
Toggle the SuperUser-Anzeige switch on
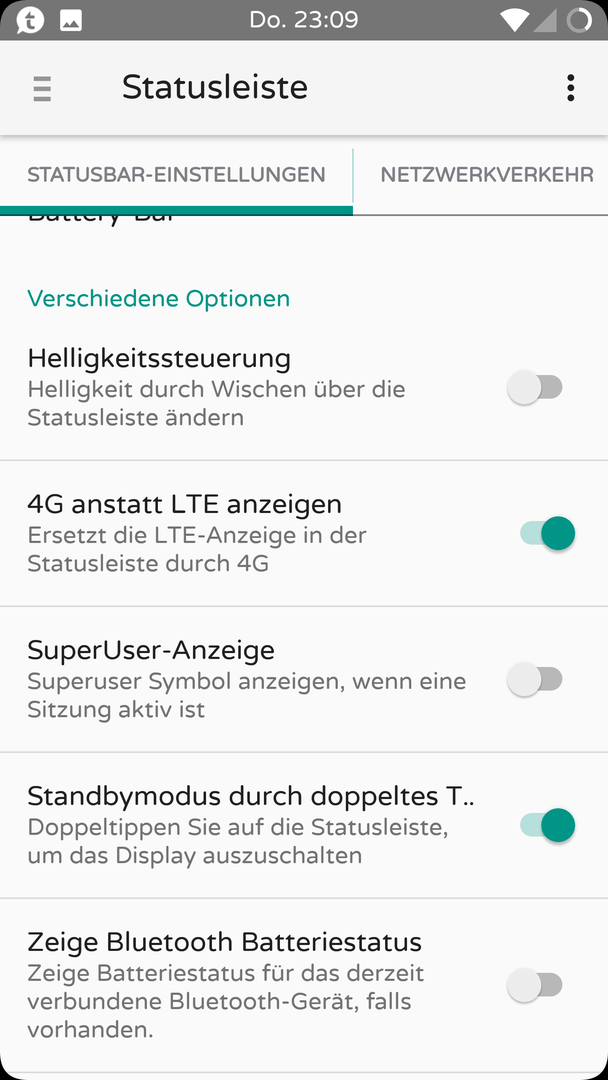[535, 679]
